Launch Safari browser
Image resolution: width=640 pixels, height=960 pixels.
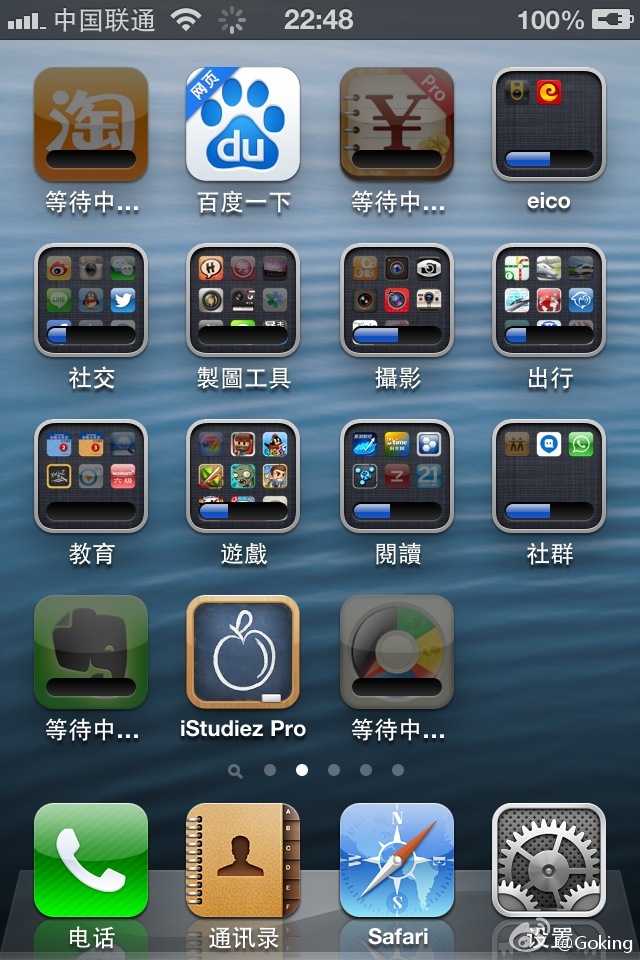point(397,860)
